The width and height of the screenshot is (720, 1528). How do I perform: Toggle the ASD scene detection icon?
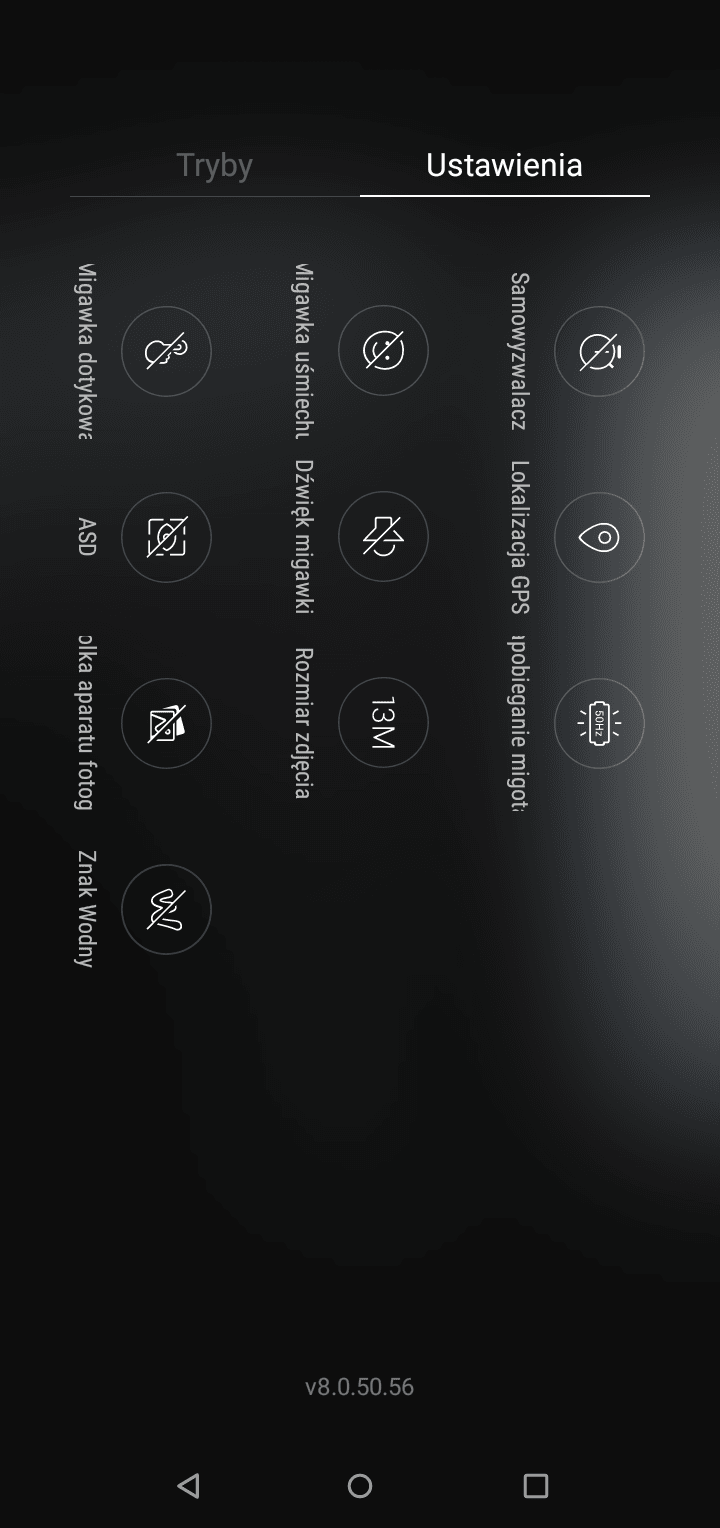click(166, 537)
